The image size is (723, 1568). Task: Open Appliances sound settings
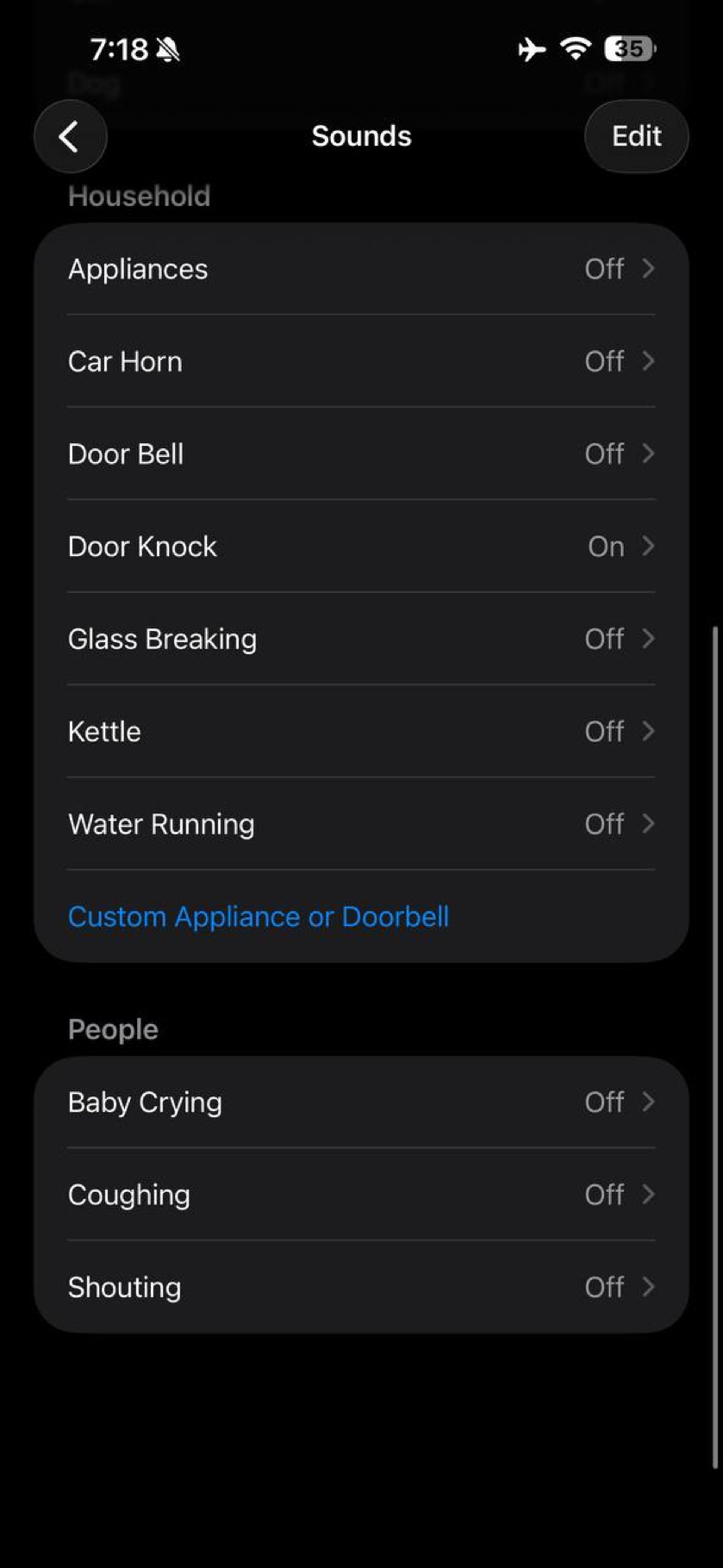pyautogui.click(x=361, y=269)
